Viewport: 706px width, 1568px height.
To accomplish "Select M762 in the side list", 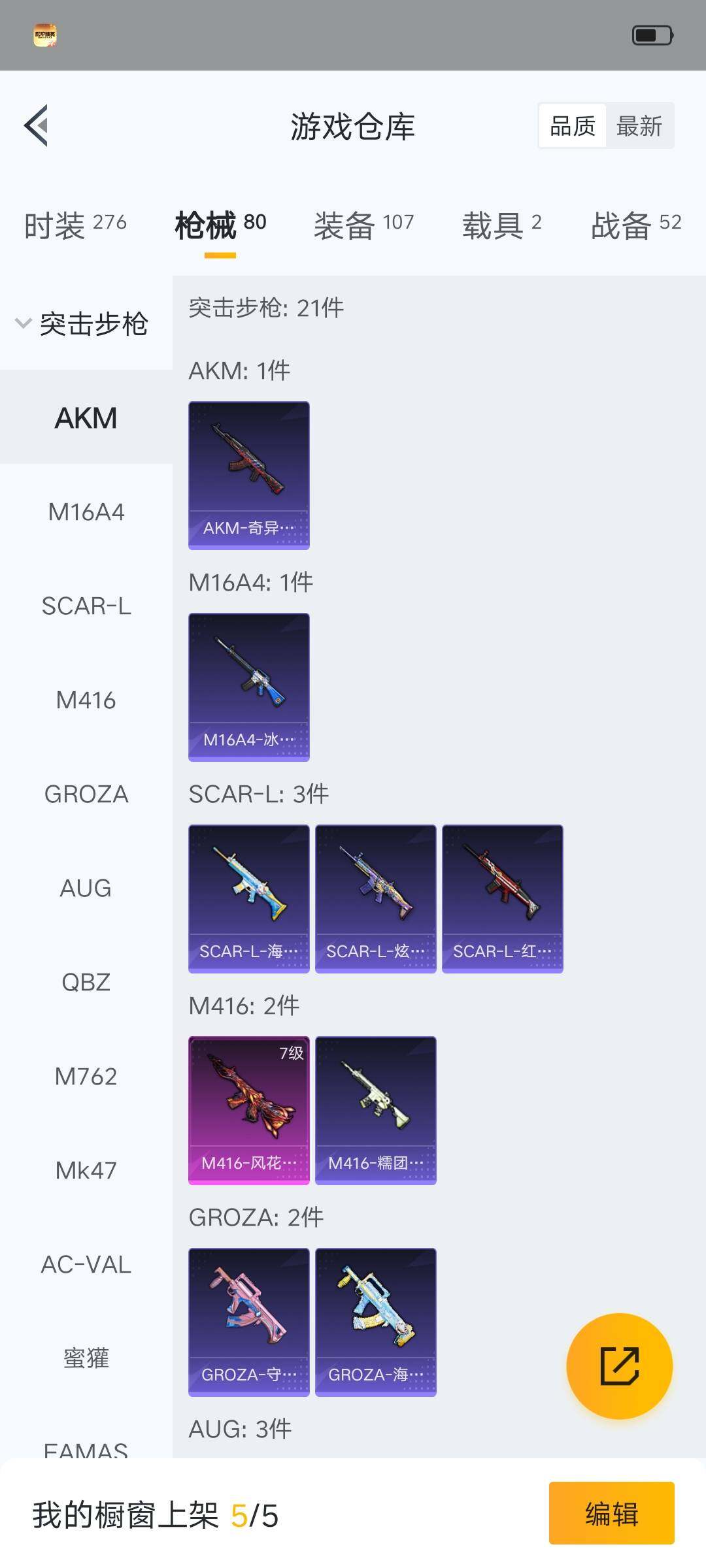I will point(86,1077).
